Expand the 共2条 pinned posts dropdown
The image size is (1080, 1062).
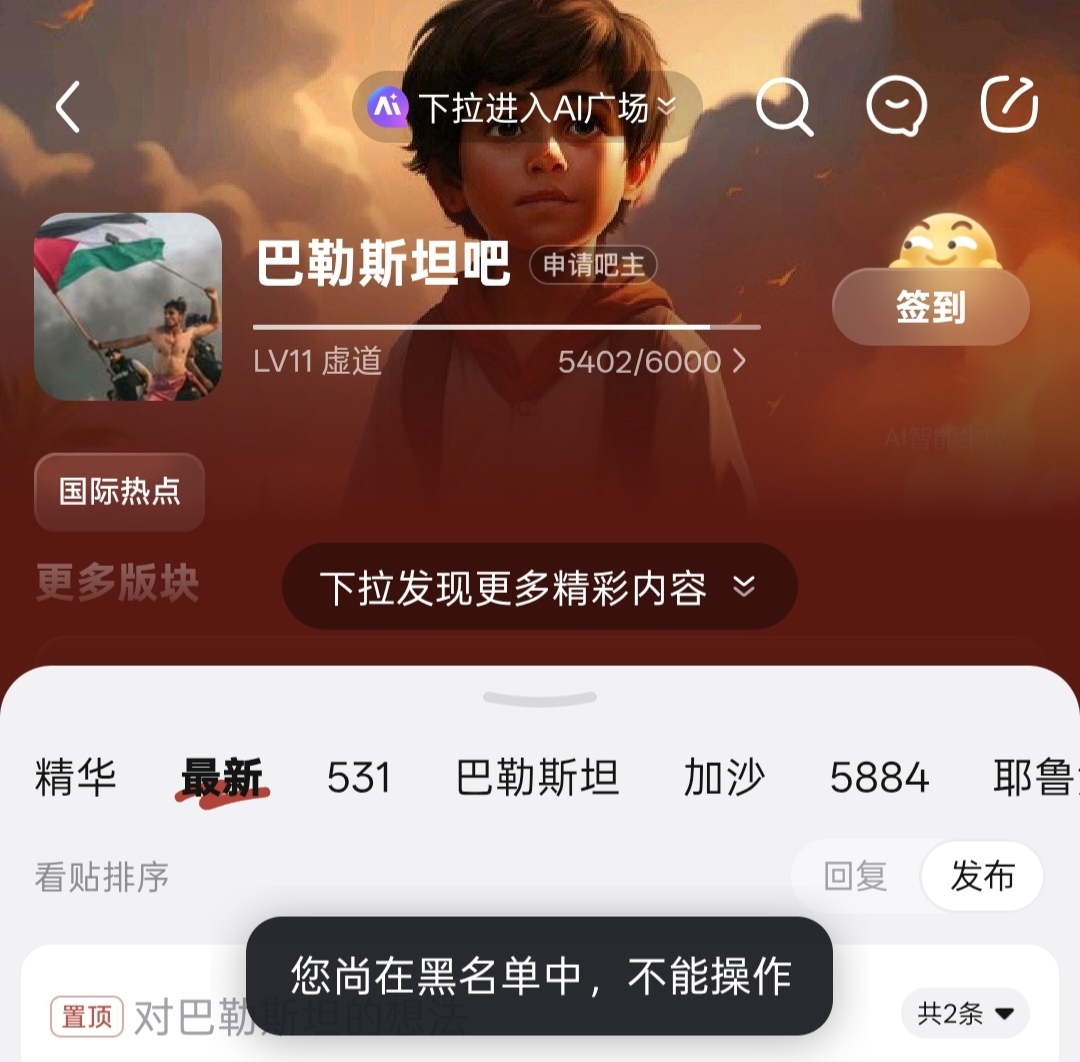click(965, 1014)
